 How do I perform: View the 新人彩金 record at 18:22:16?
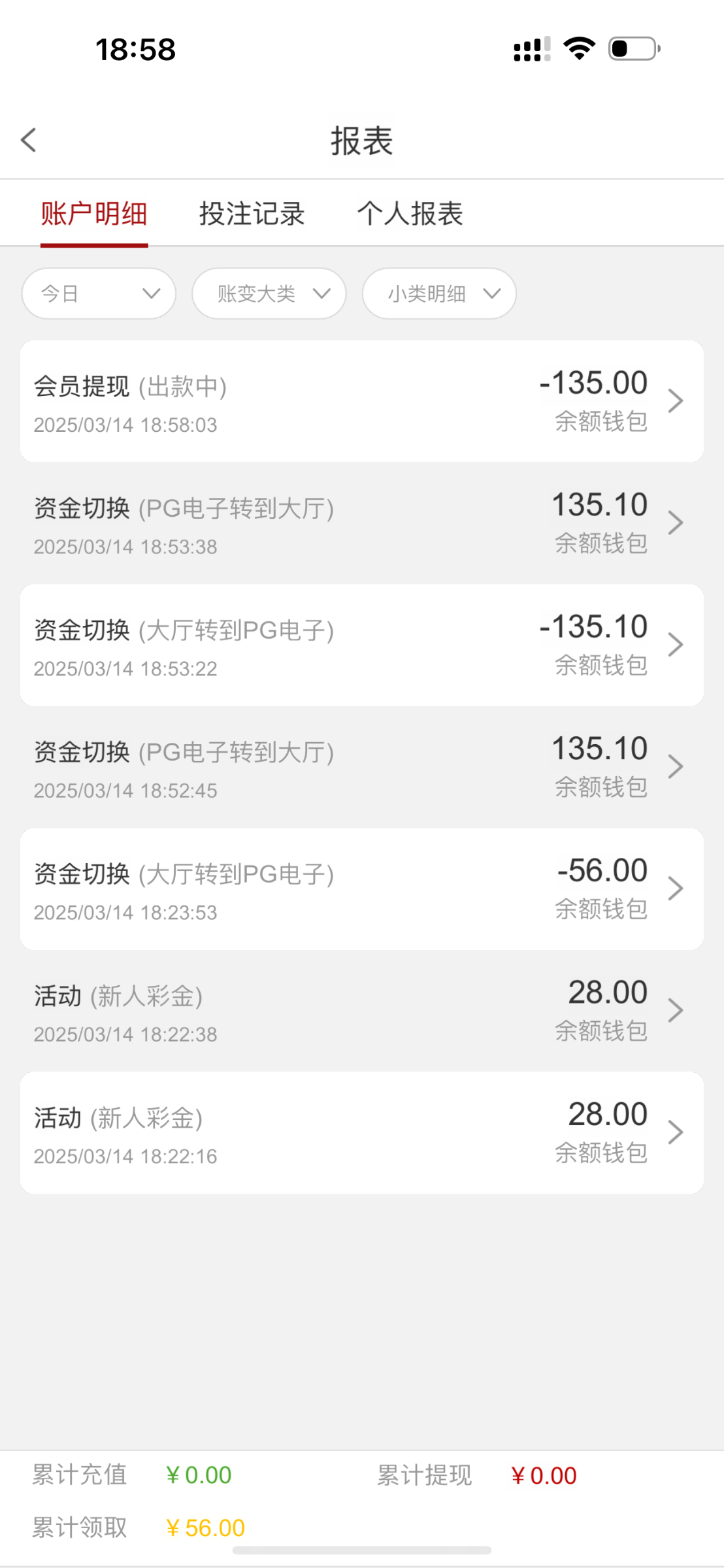[361, 1132]
